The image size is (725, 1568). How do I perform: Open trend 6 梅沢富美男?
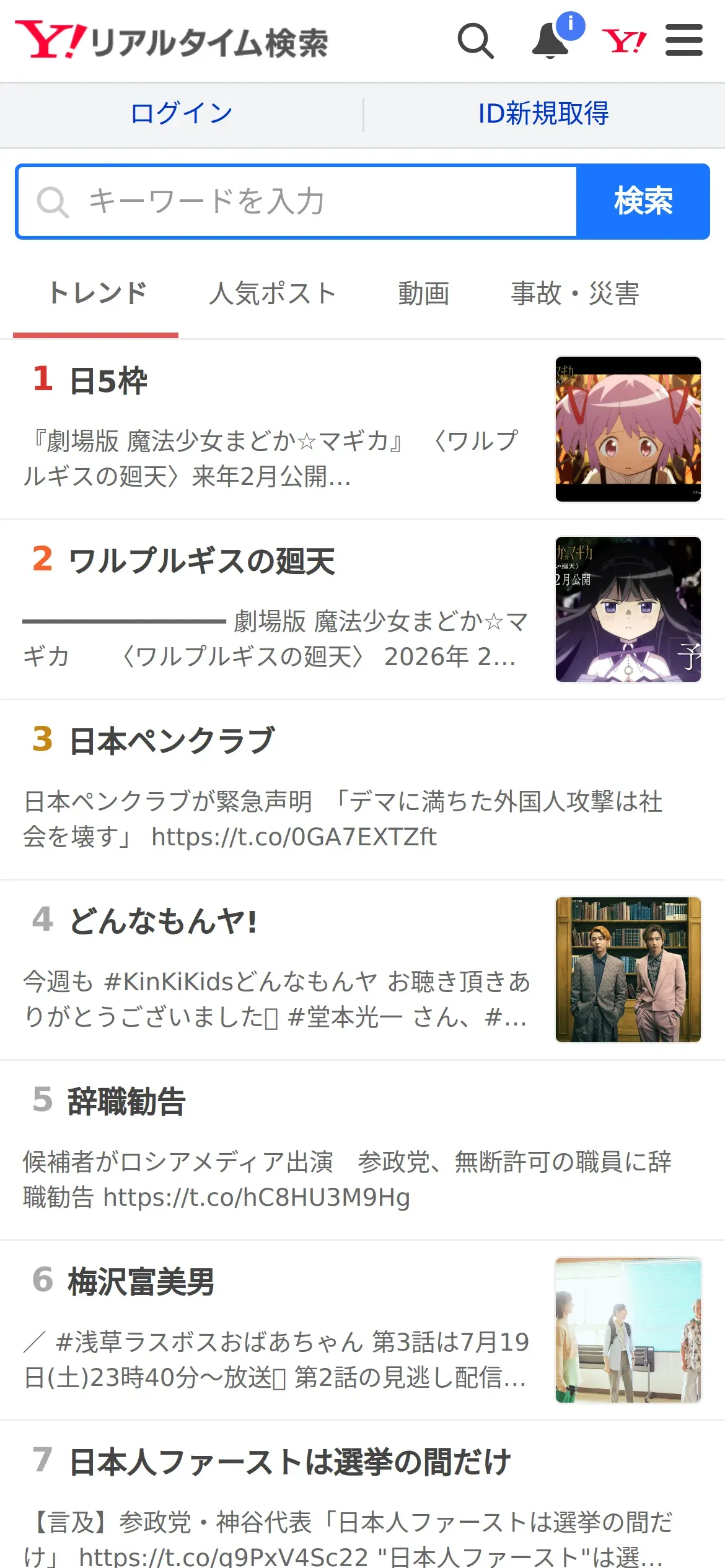(x=362, y=1330)
